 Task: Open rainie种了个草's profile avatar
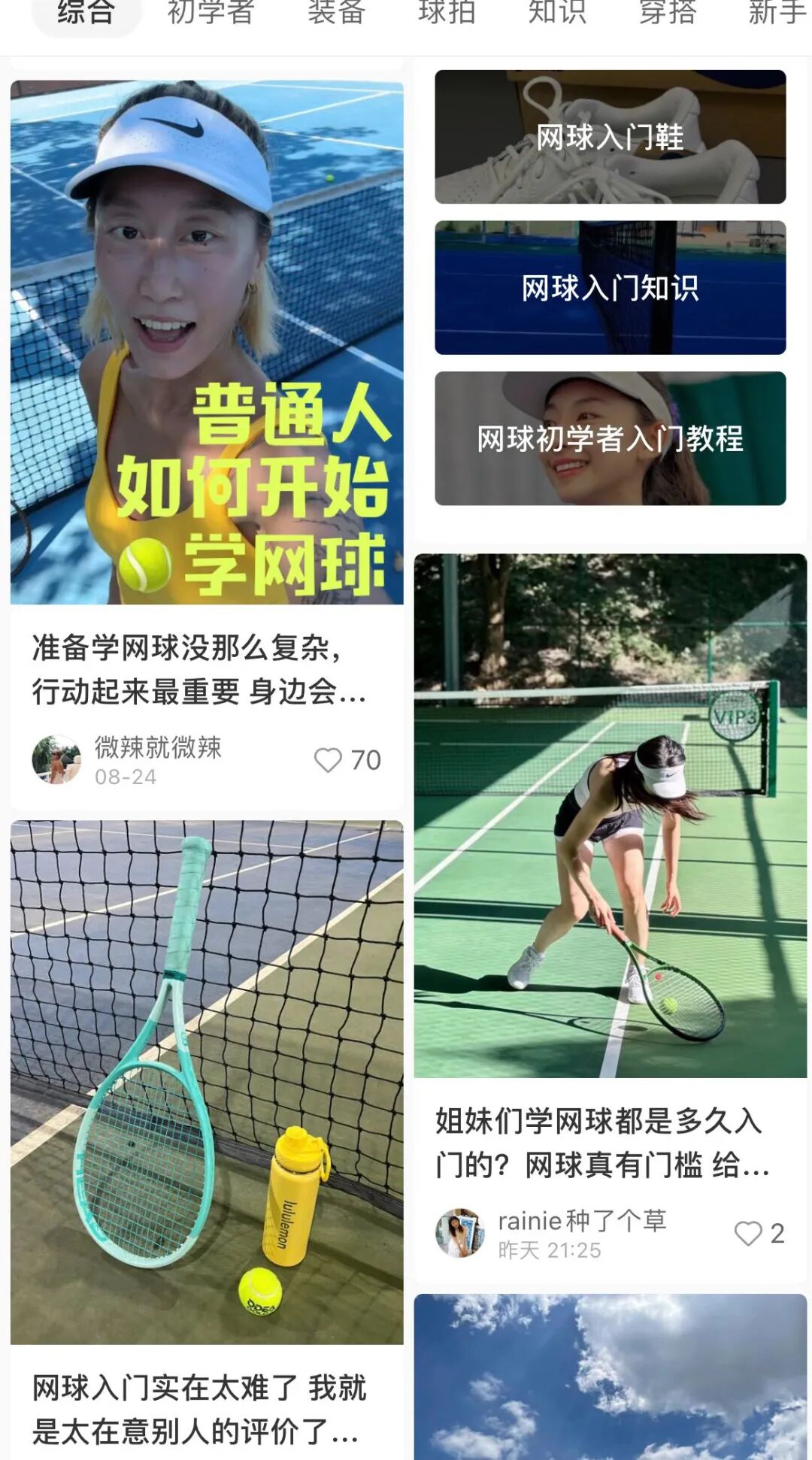[459, 1233]
